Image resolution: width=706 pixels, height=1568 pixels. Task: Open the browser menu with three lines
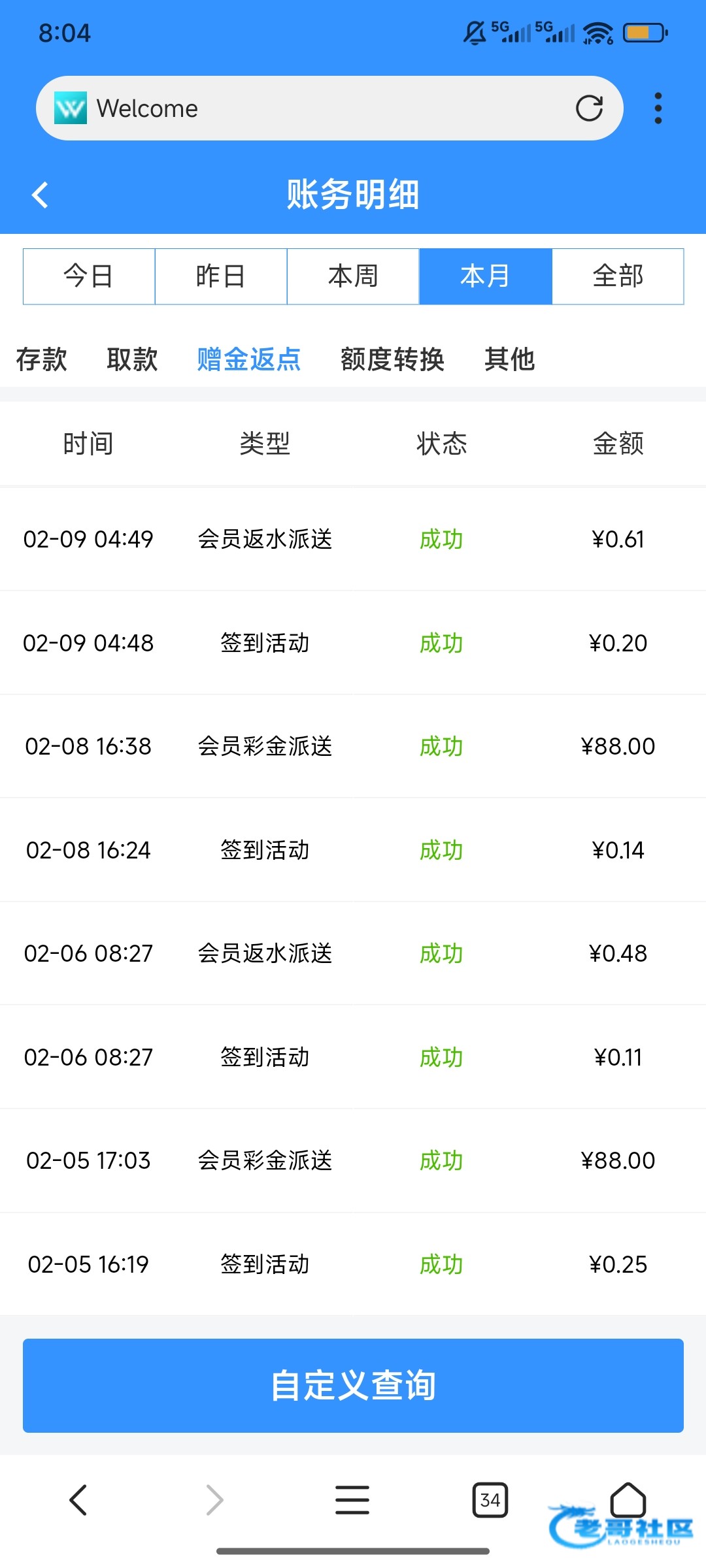352,1499
